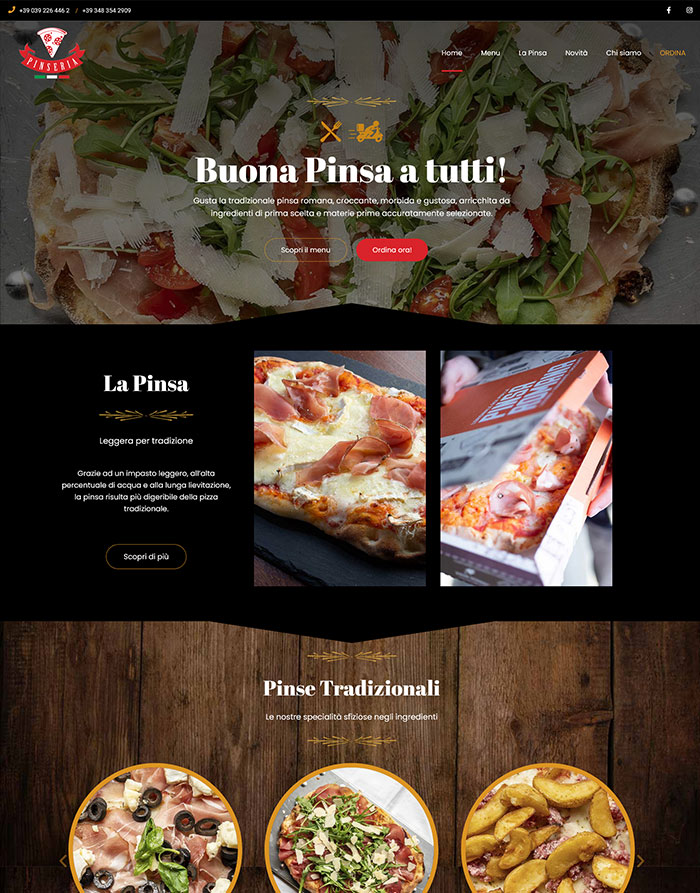Open the Chi siamo page
The image size is (700, 893).
click(623, 53)
